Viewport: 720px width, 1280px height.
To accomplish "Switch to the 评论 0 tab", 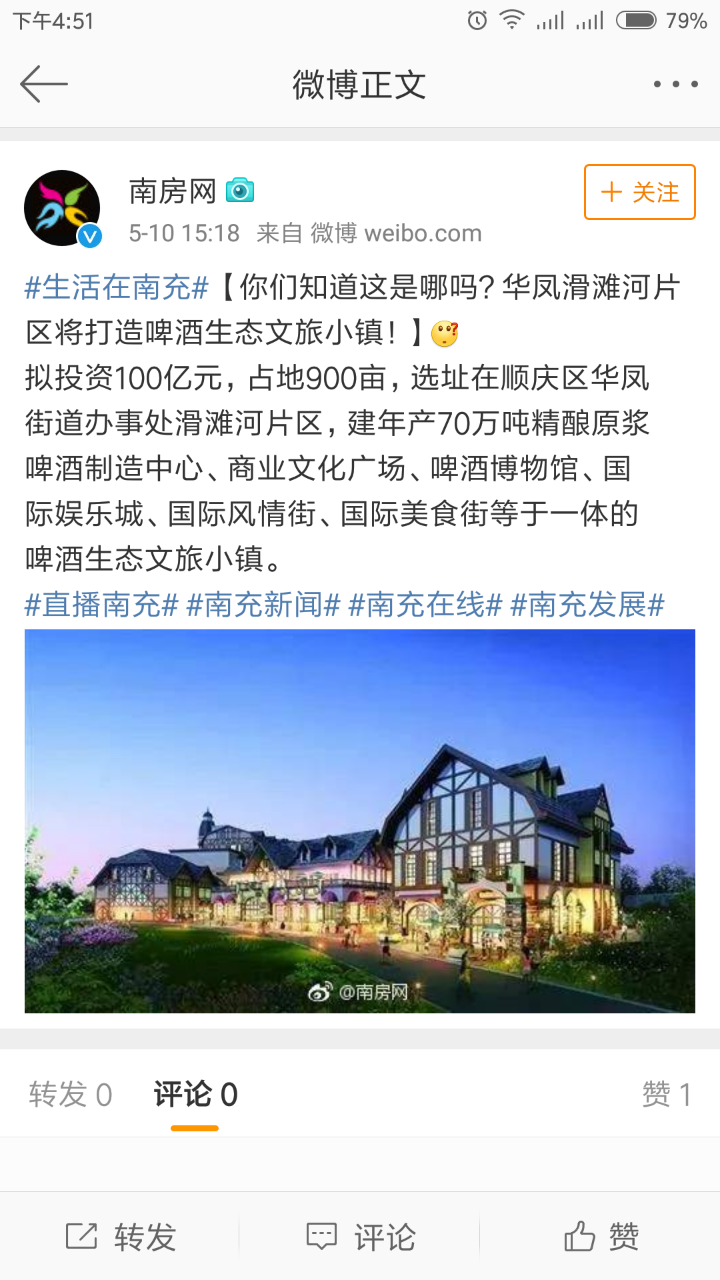I will [x=195, y=1095].
